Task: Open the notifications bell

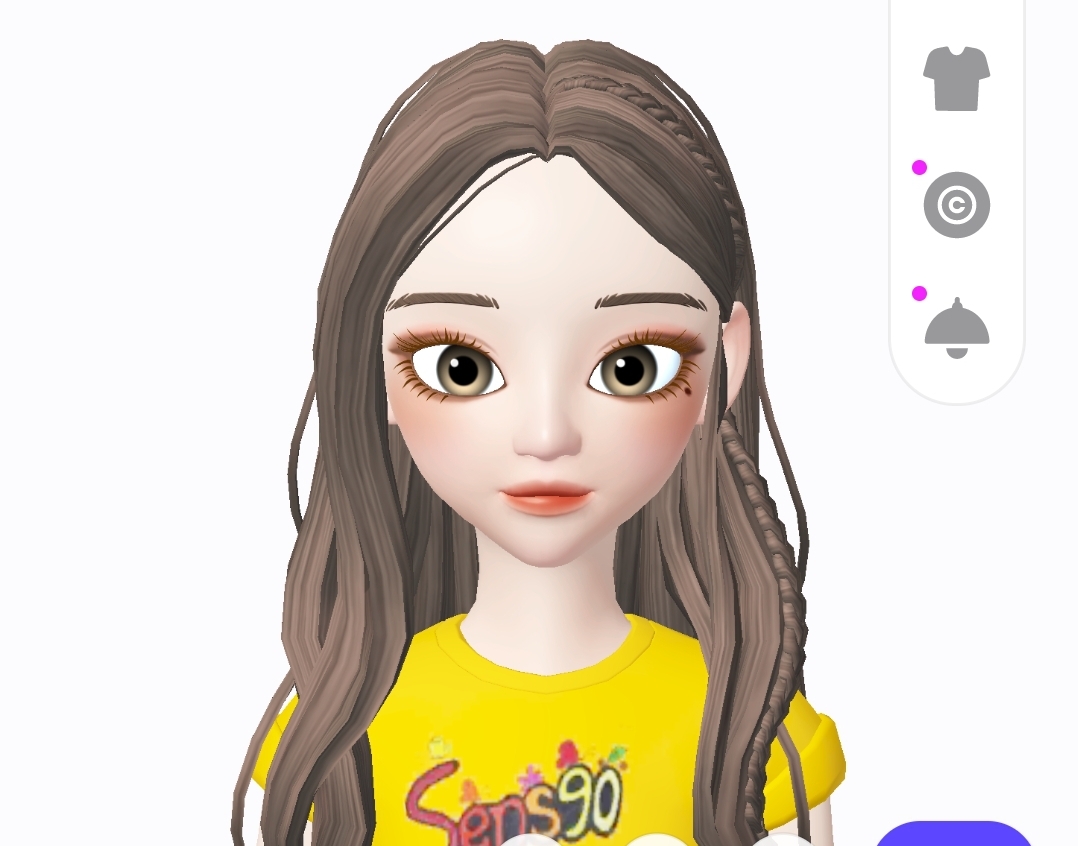Action: [x=956, y=327]
